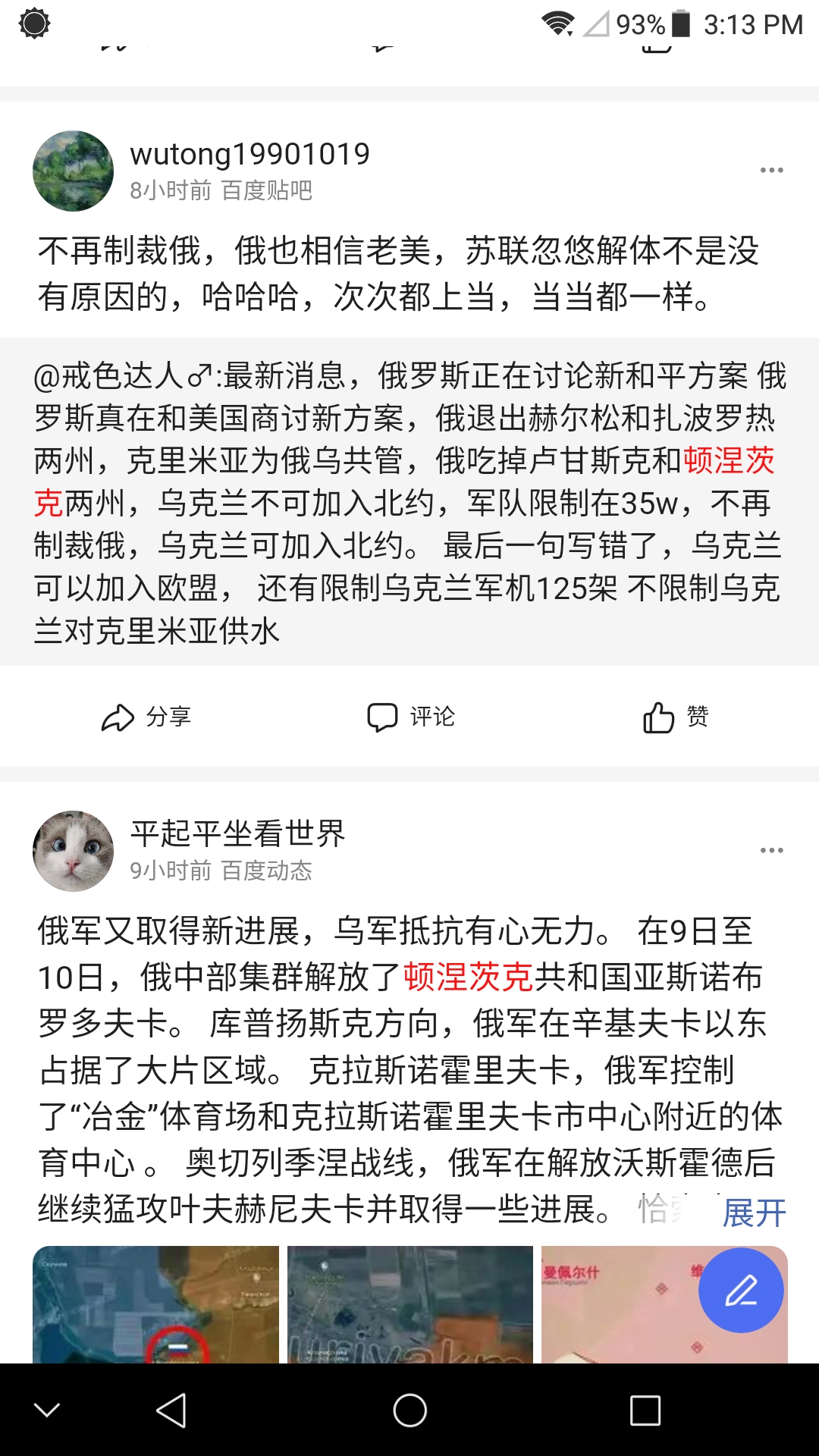Tap the cat avatar of 平起平坐看世界
Viewport: 819px width, 1456px height.
(x=73, y=851)
